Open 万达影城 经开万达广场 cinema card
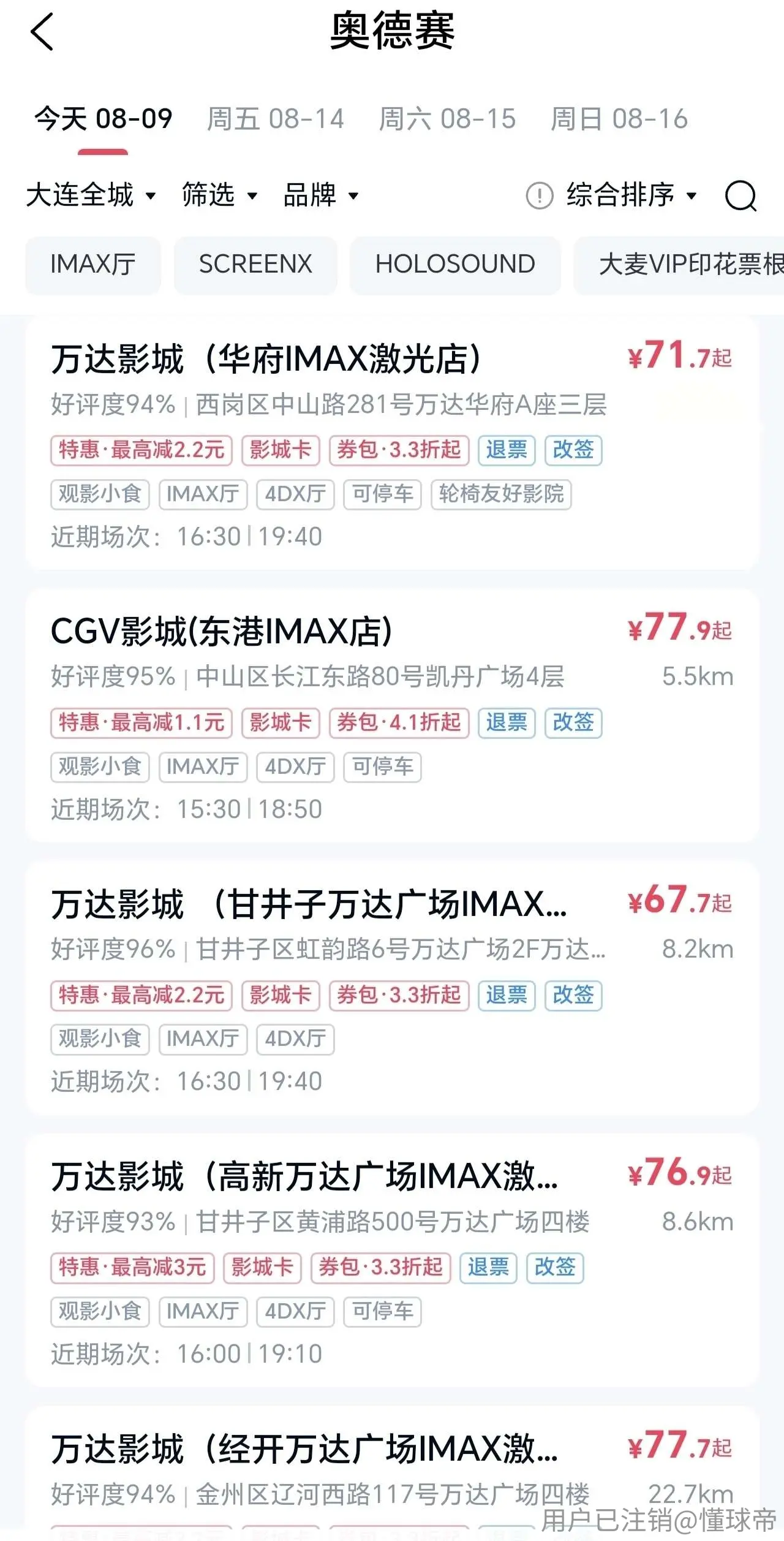 (x=392, y=1473)
